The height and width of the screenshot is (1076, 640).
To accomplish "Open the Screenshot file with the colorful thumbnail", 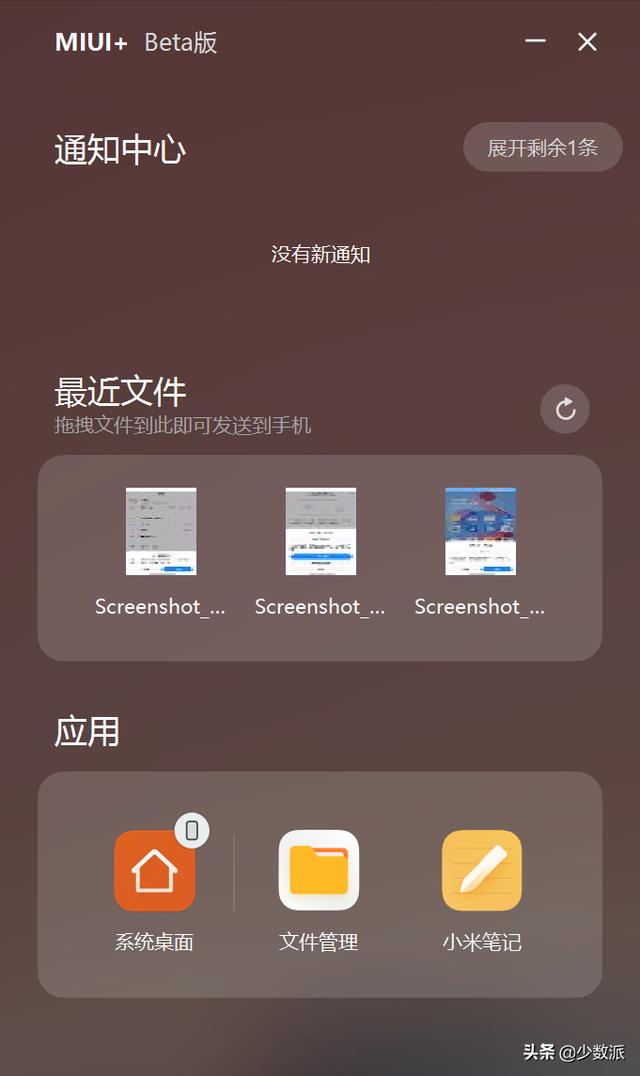I will (x=480, y=532).
